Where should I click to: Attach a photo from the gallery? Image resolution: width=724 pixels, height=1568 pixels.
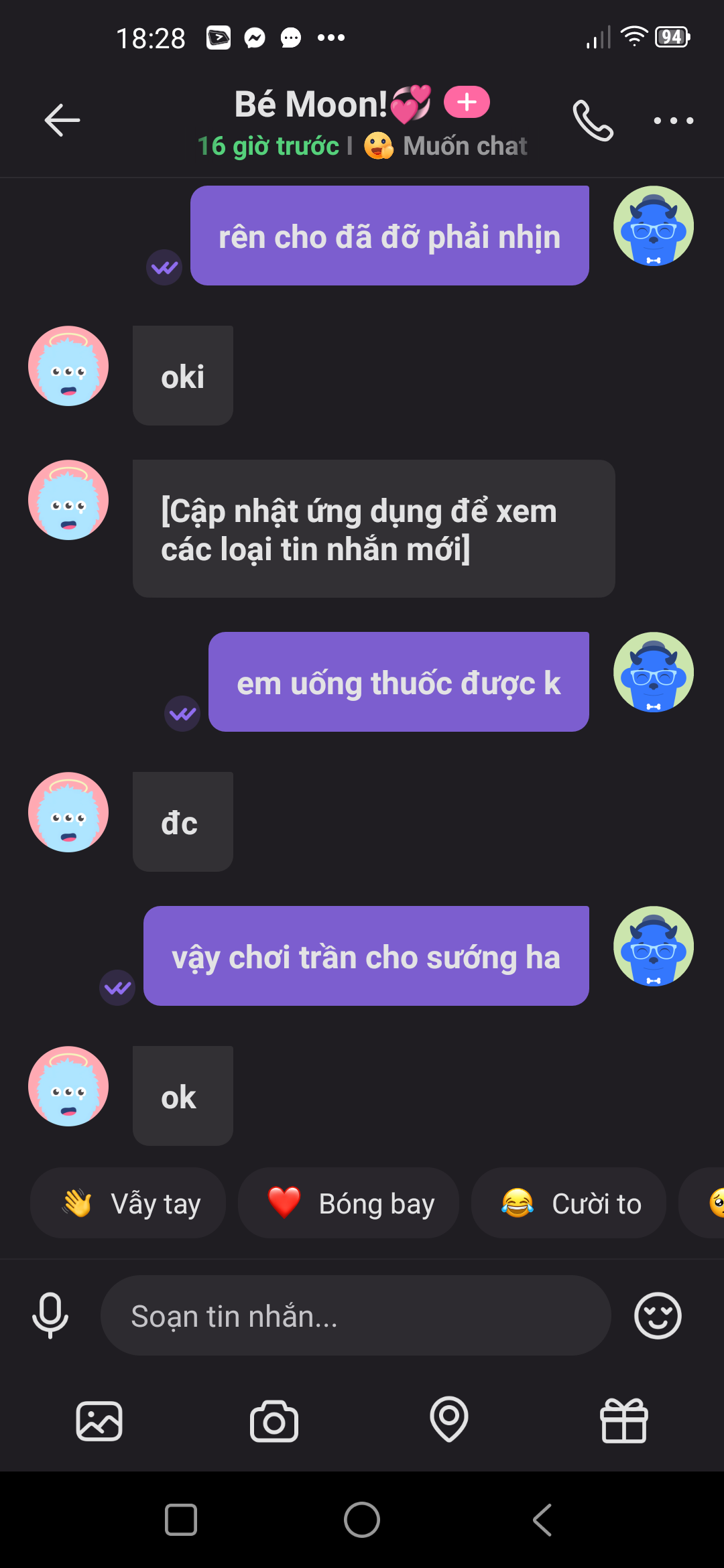[99, 1421]
